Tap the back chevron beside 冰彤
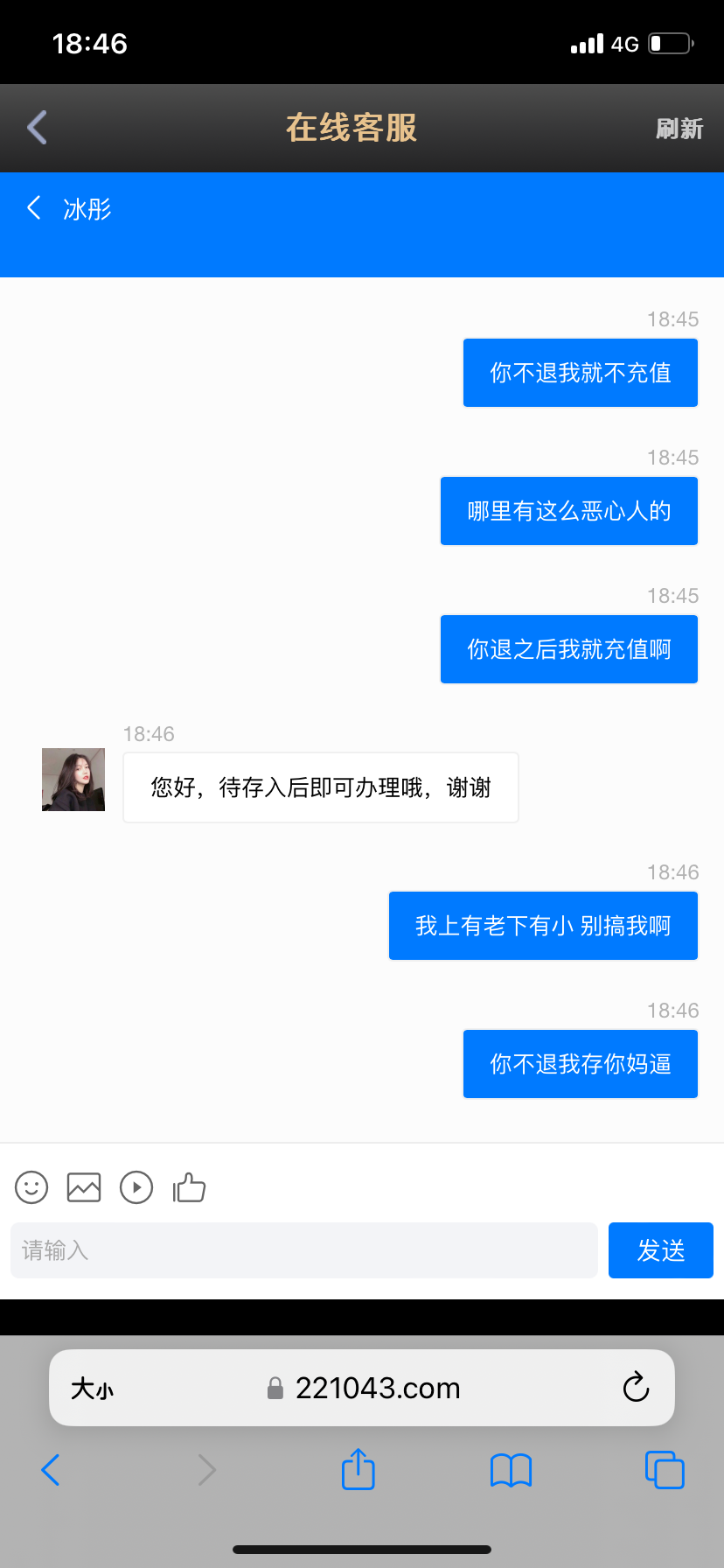The height and width of the screenshot is (1568, 724). [33, 207]
